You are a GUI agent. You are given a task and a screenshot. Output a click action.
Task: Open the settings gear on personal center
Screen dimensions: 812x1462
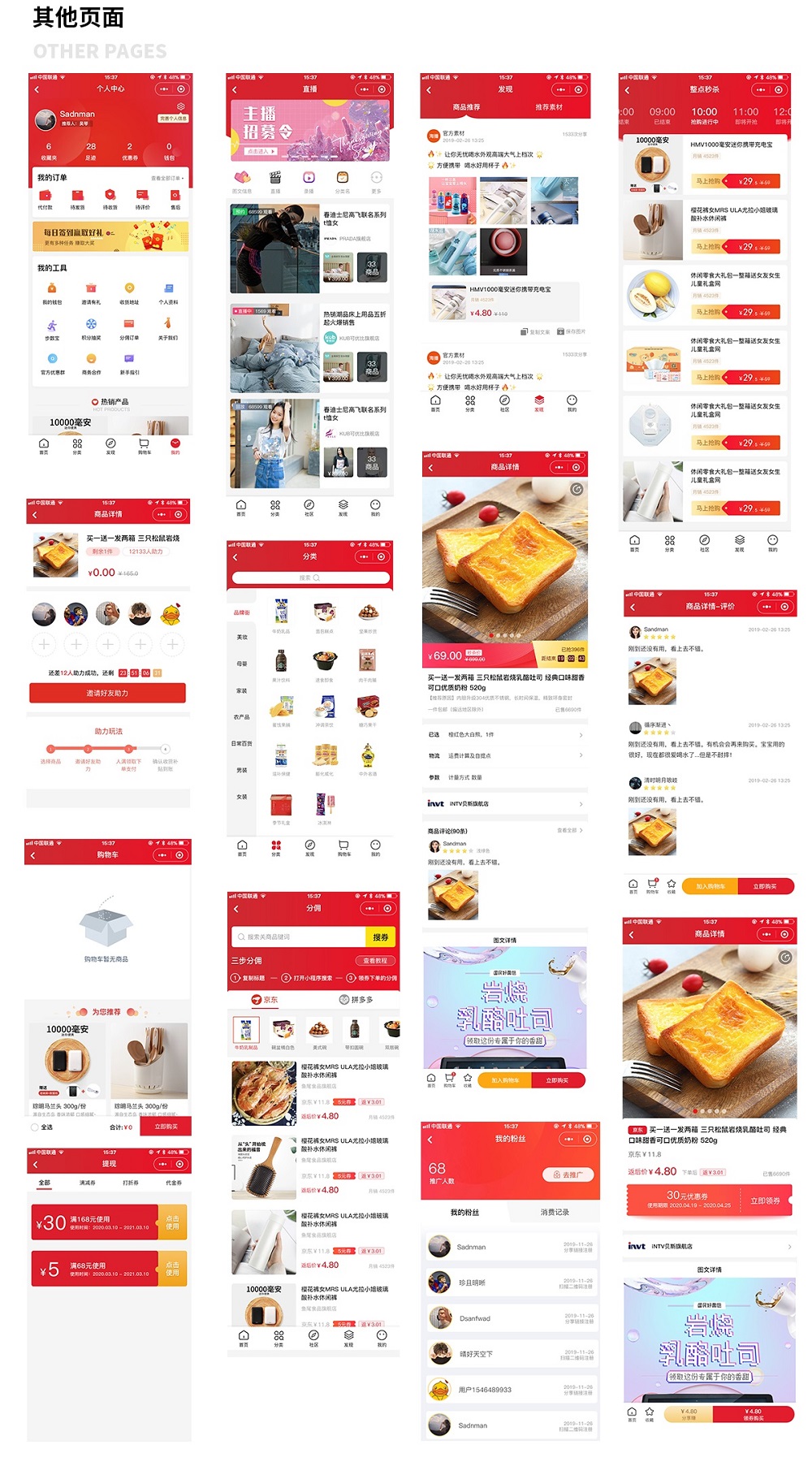pos(182,107)
